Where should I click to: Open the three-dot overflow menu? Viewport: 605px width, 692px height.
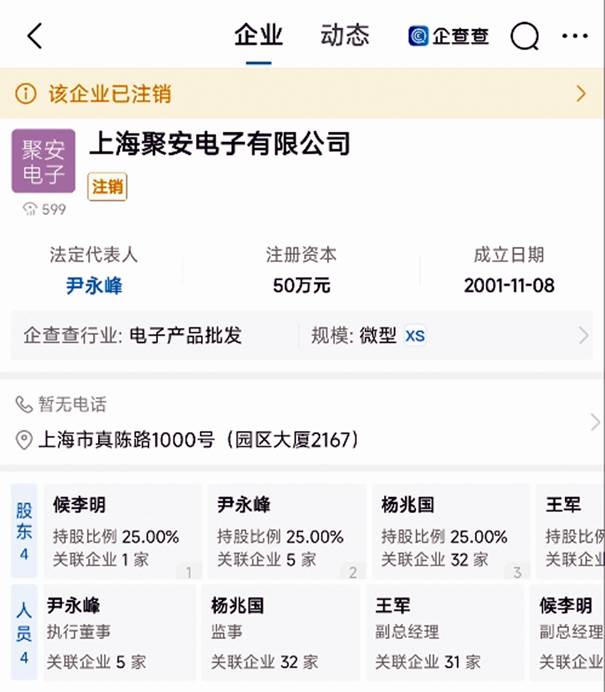point(575,37)
